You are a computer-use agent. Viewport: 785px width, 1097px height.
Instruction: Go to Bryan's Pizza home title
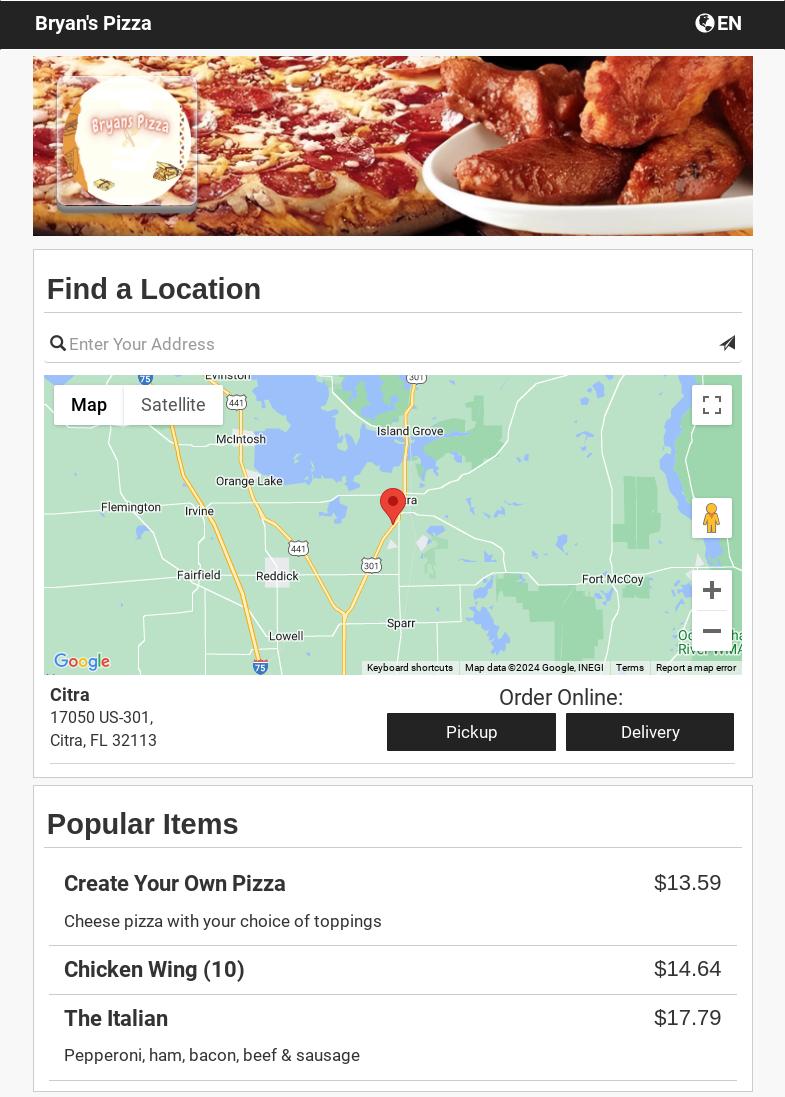(x=93, y=23)
